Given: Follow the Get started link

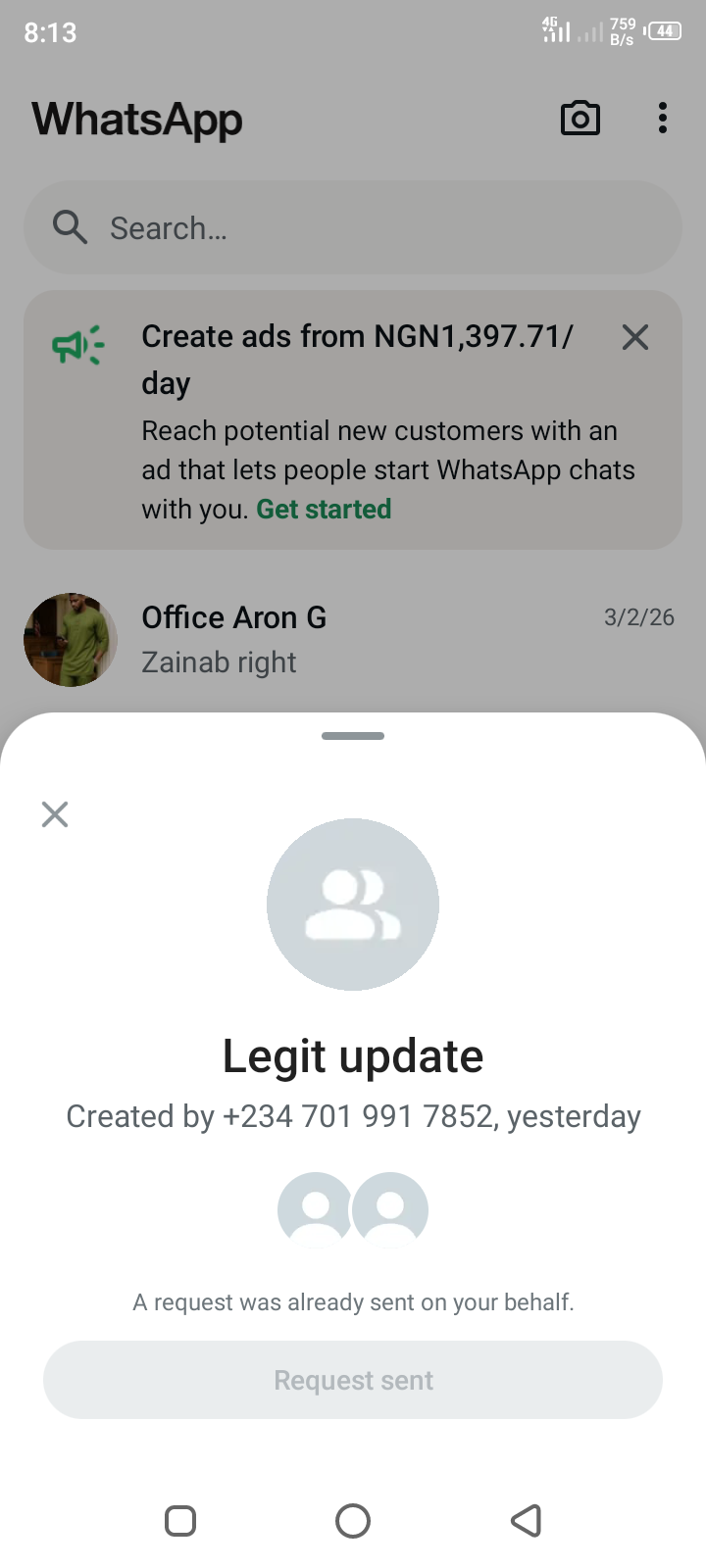Looking at the screenshot, I should (324, 510).
